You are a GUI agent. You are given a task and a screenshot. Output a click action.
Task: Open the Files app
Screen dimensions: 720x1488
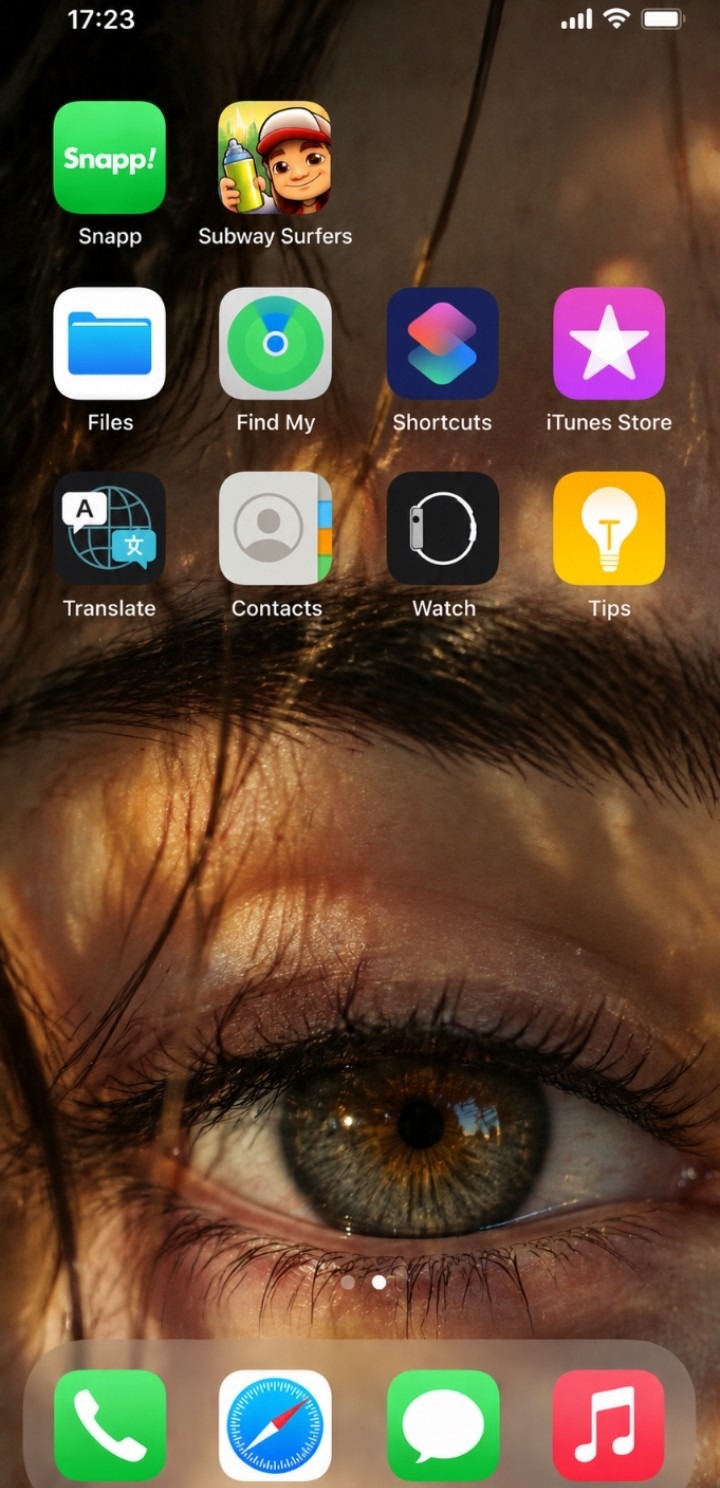pyautogui.click(x=109, y=343)
